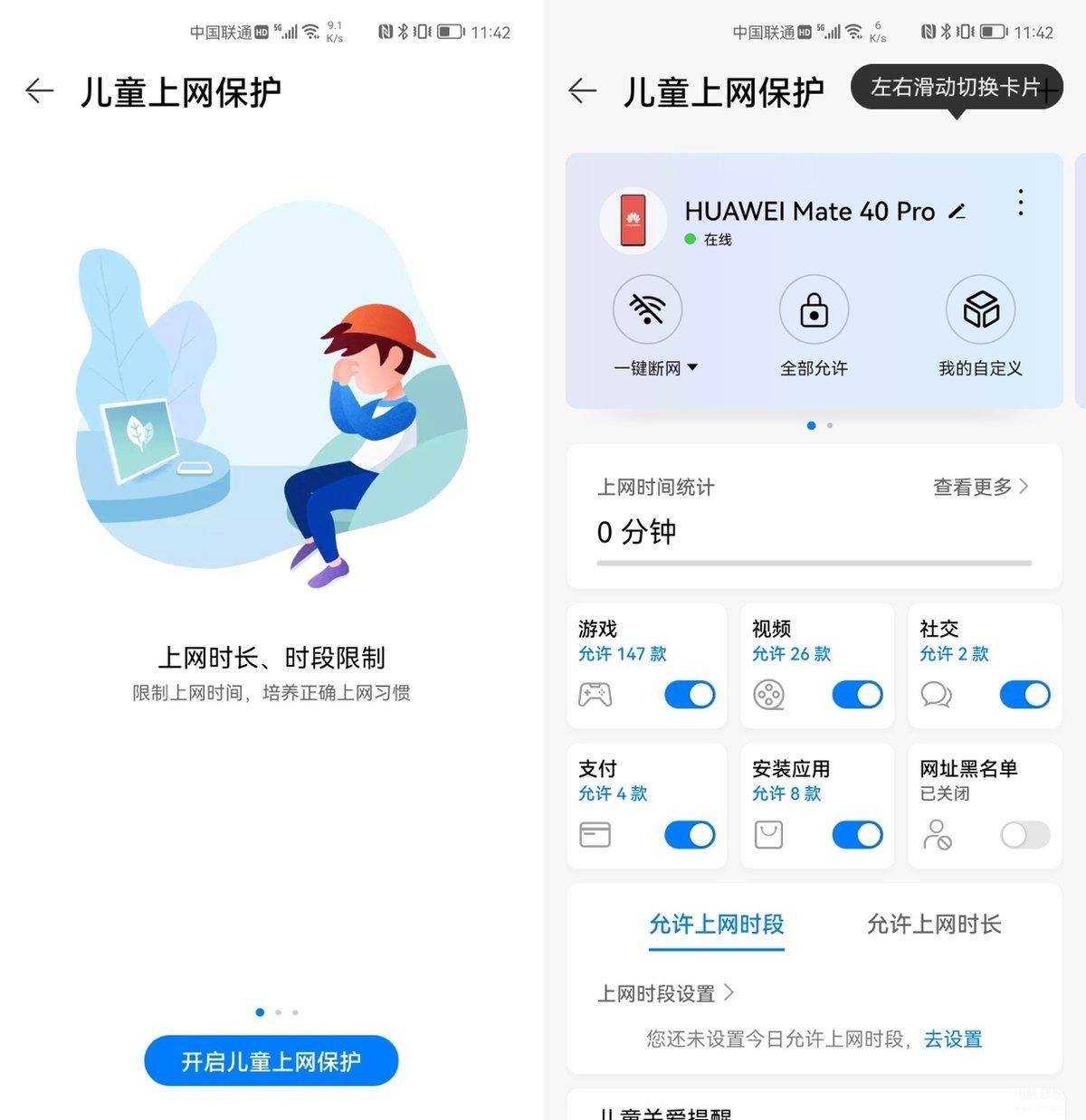
Task: Edit the HUAWEI Mate 40 Pro name
Action: [957, 212]
